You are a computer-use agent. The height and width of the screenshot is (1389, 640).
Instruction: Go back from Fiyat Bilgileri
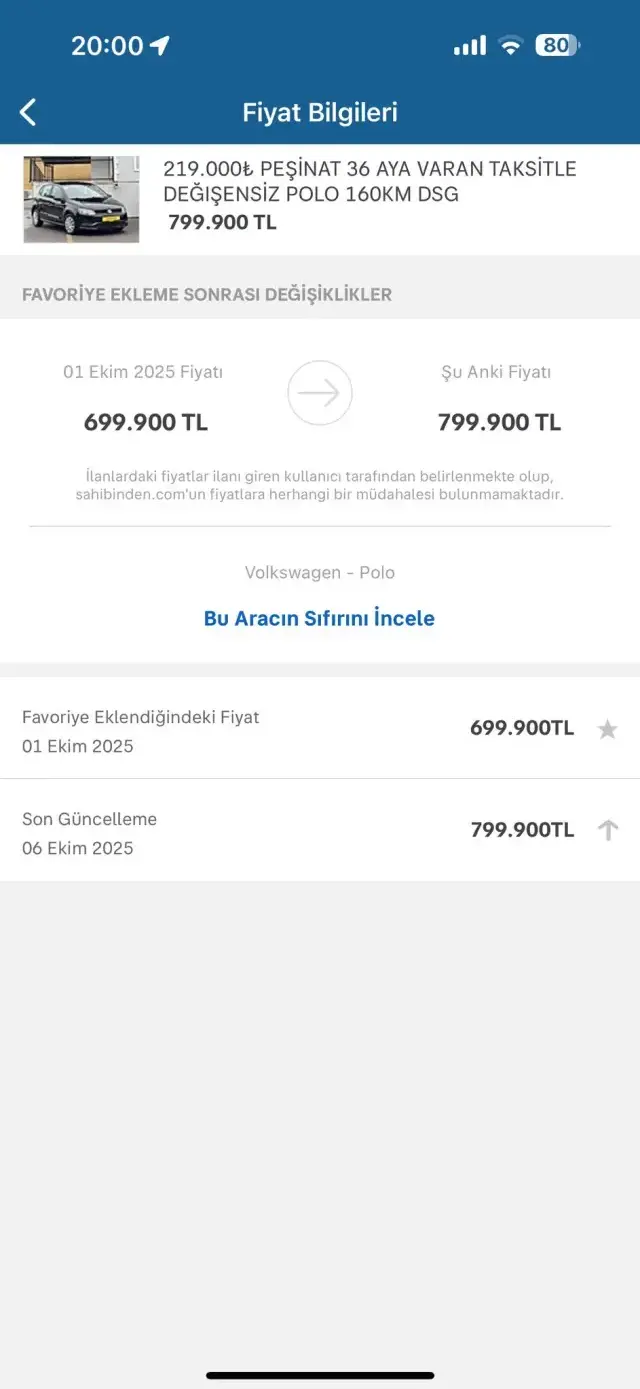click(28, 112)
